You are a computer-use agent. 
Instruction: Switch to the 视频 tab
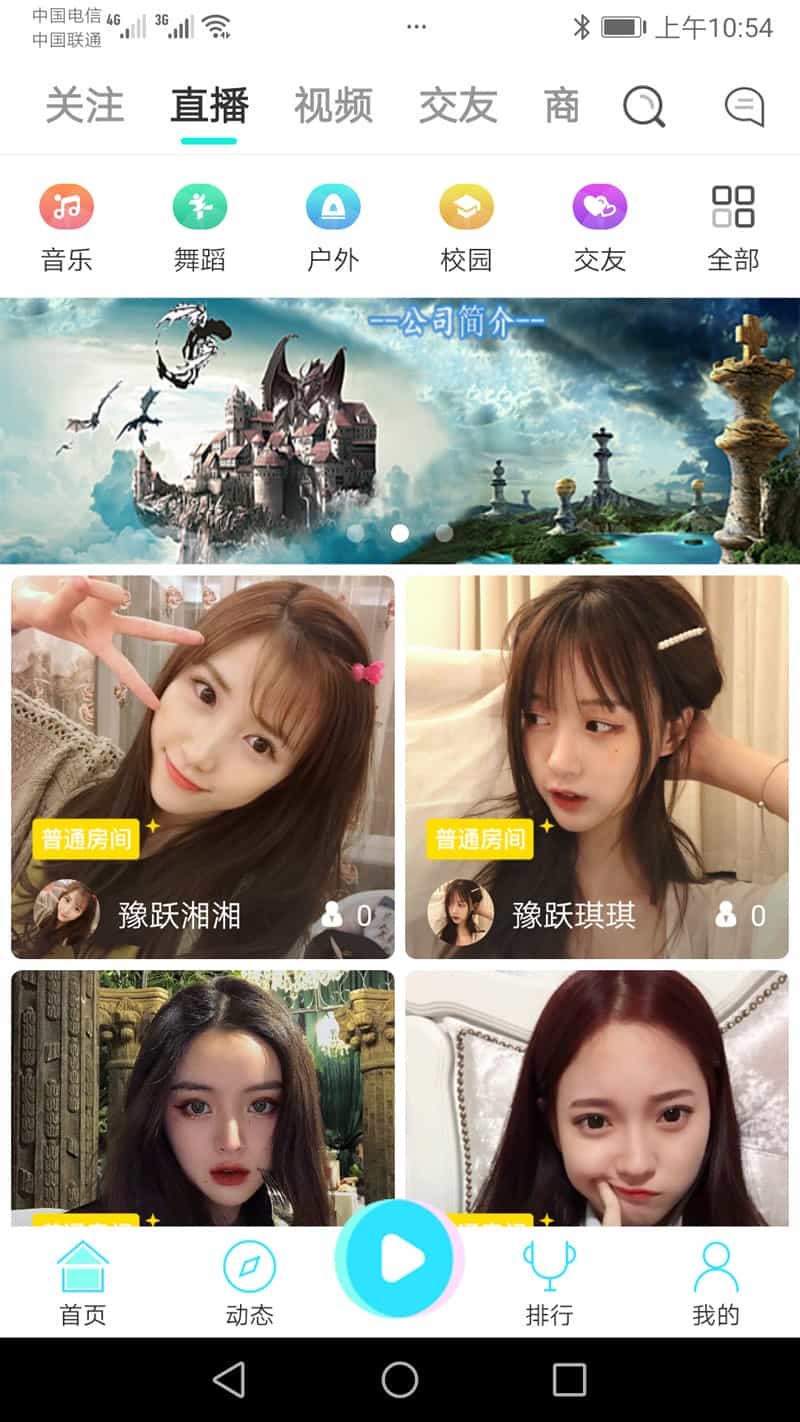coord(333,106)
